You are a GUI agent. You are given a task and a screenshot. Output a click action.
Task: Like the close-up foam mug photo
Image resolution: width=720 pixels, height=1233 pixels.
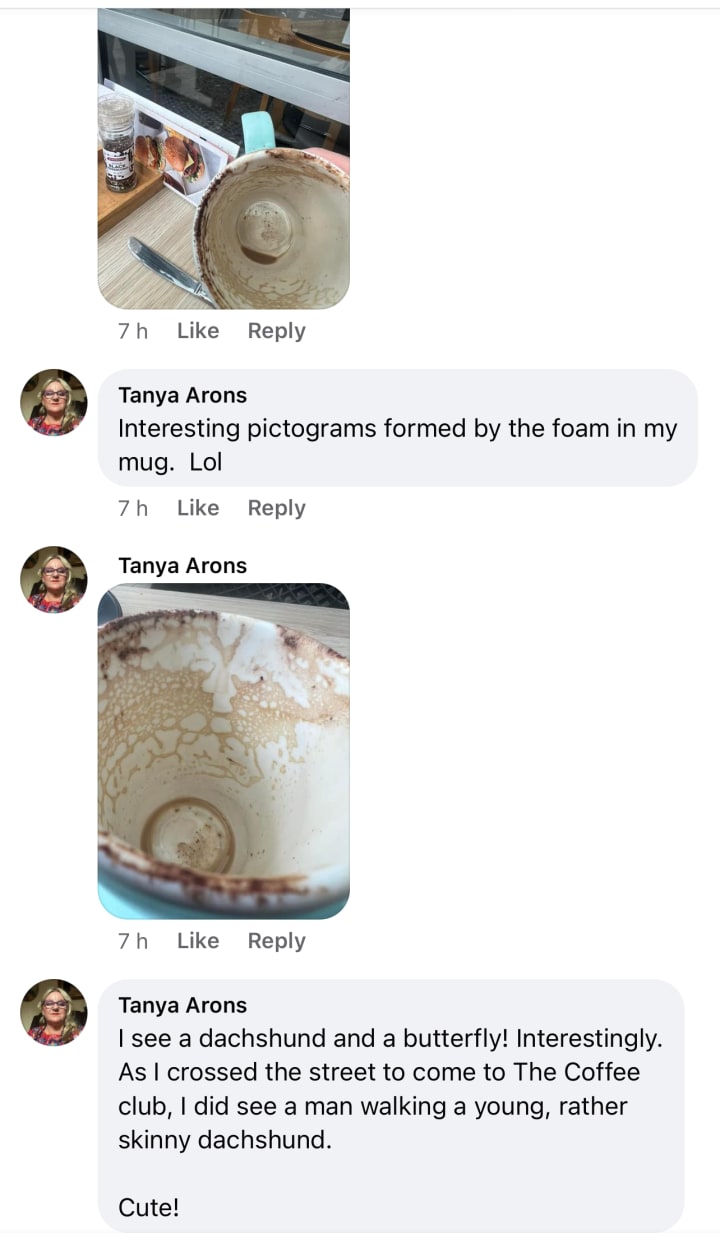pyautogui.click(x=197, y=941)
